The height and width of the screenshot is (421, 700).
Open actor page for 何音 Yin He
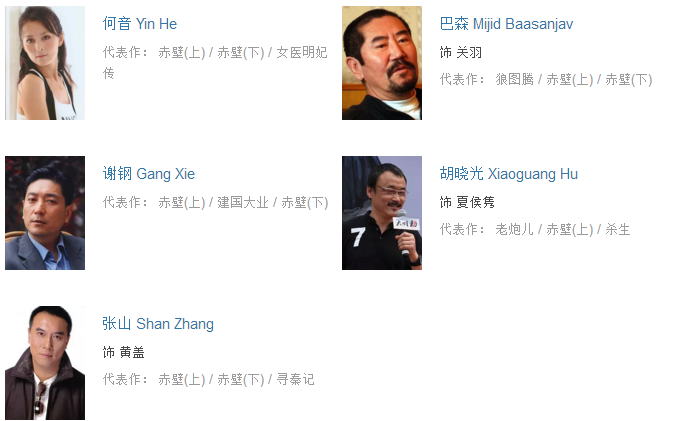[x=139, y=24]
